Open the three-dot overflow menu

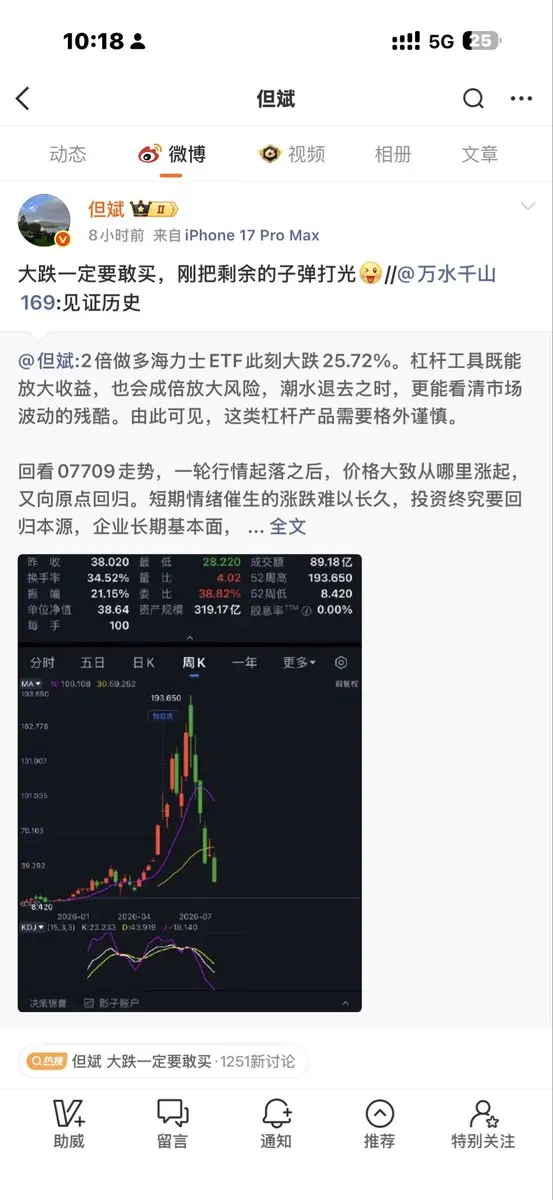[521, 98]
